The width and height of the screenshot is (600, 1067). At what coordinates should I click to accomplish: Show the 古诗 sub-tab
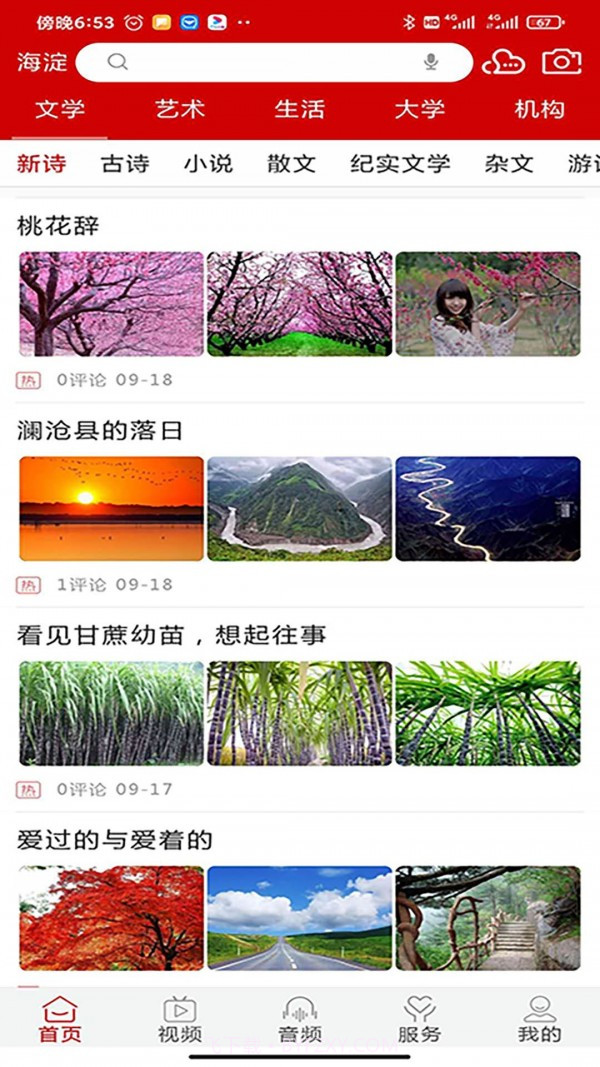125,164
